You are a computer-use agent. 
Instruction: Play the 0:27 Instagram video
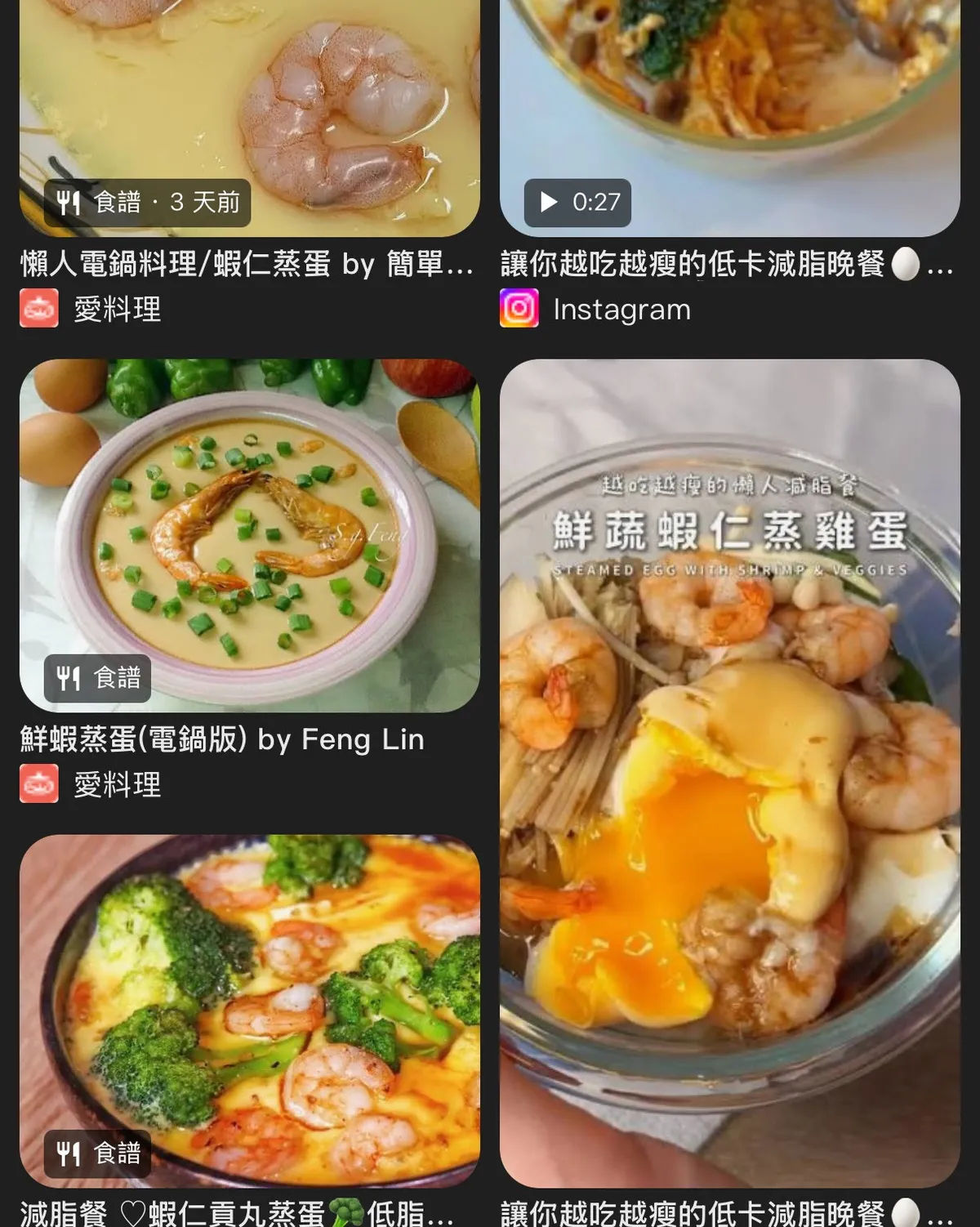click(x=729, y=106)
